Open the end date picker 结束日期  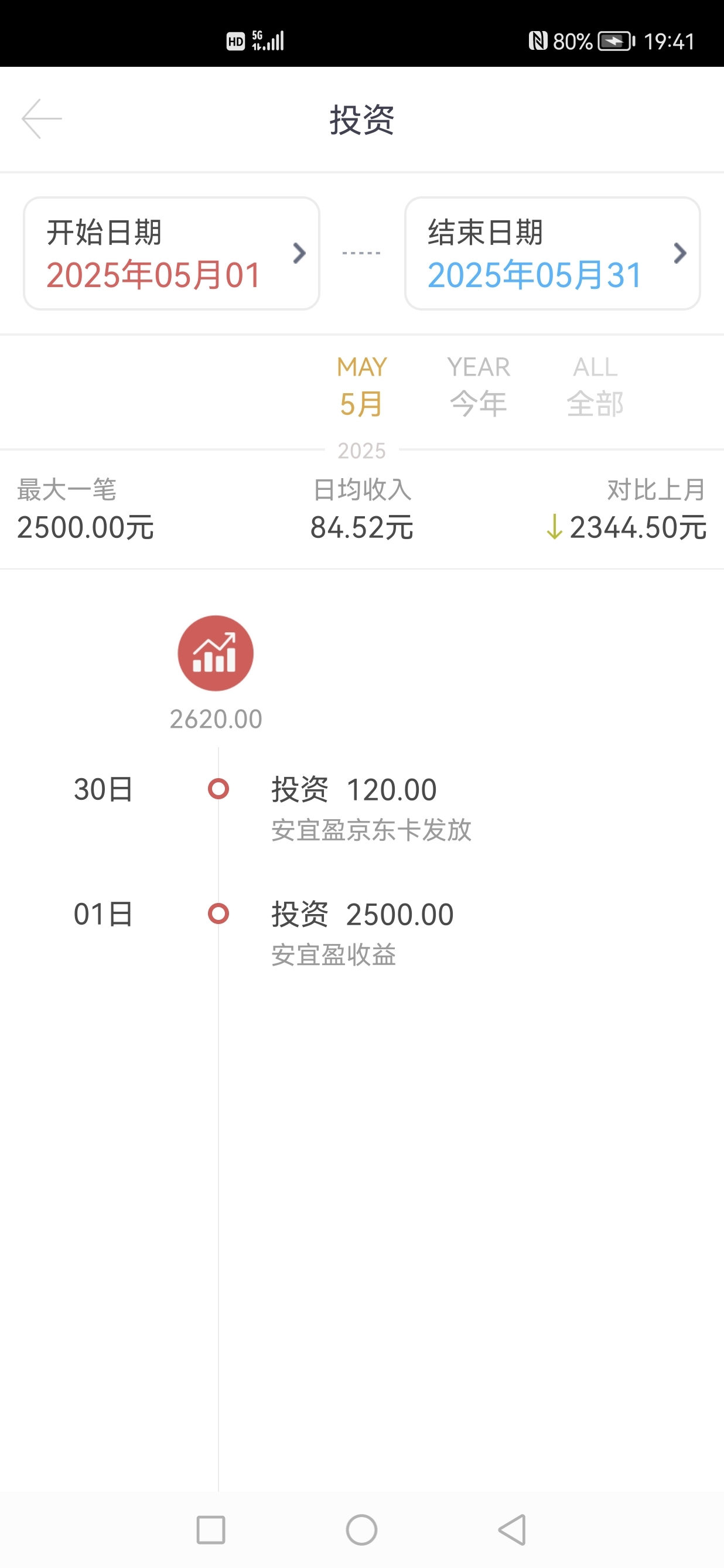coord(552,253)
